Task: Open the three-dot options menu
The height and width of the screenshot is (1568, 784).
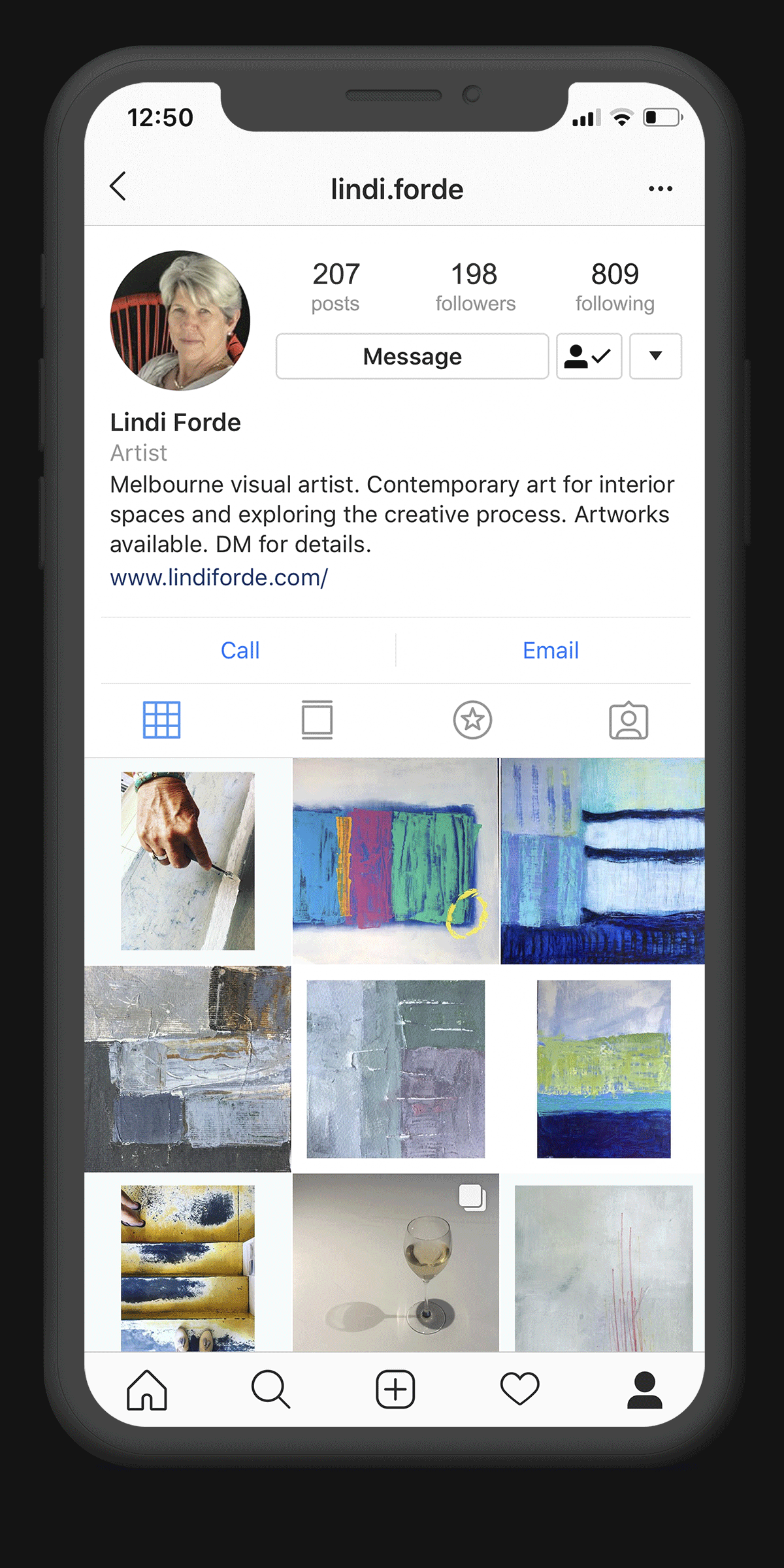Action: pyautogui.click(x=661, y=189)
